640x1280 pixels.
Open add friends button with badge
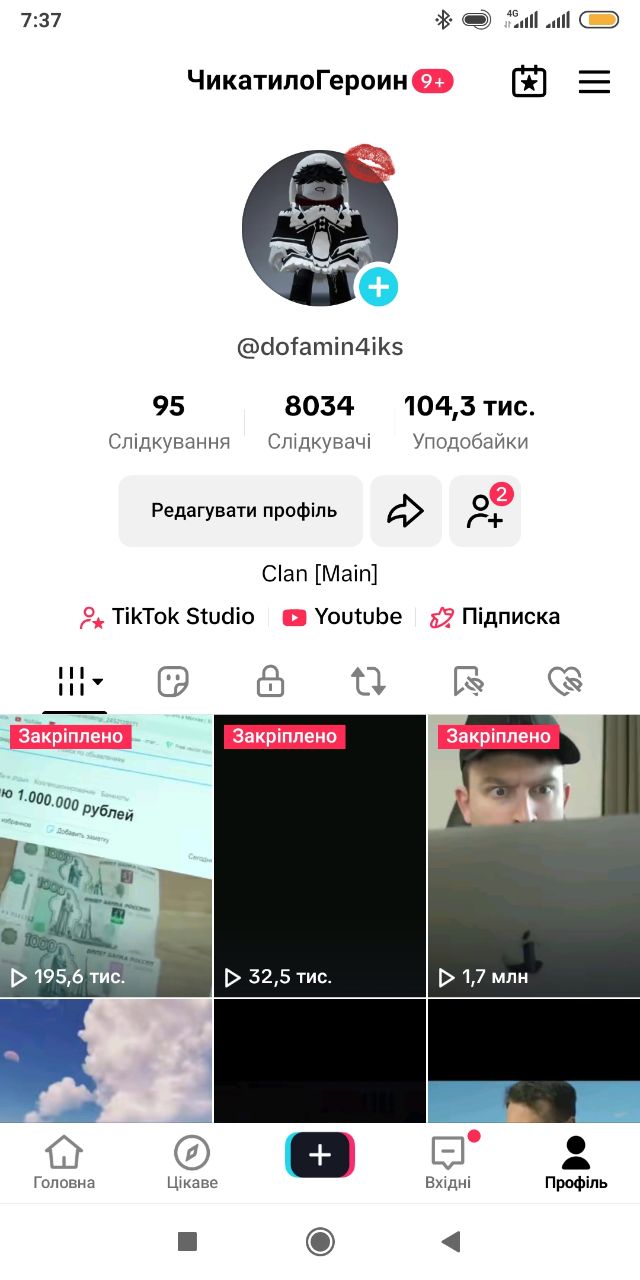[x=485, y=511]
